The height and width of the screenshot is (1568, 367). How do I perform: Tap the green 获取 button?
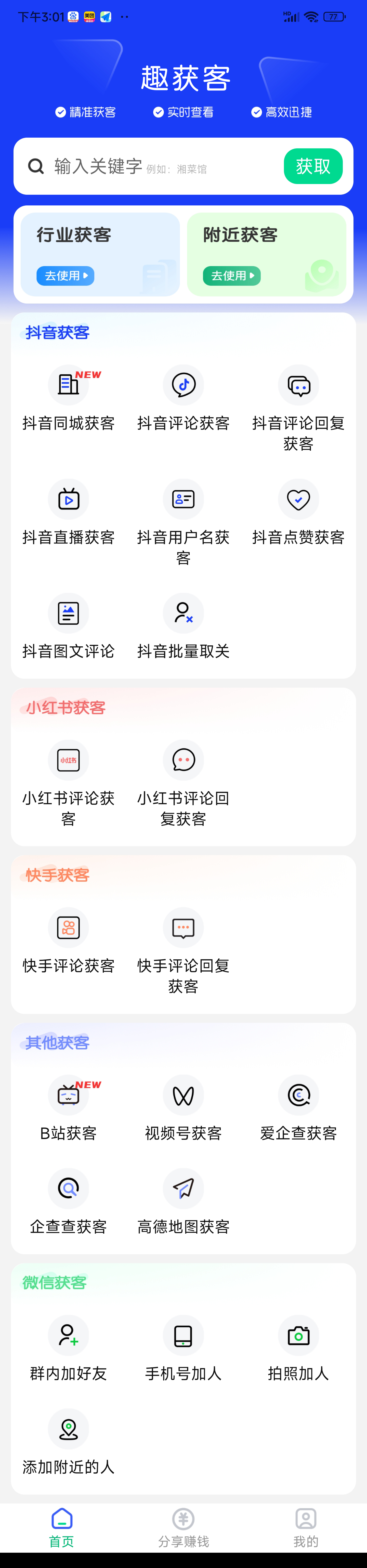click(313, 166)
